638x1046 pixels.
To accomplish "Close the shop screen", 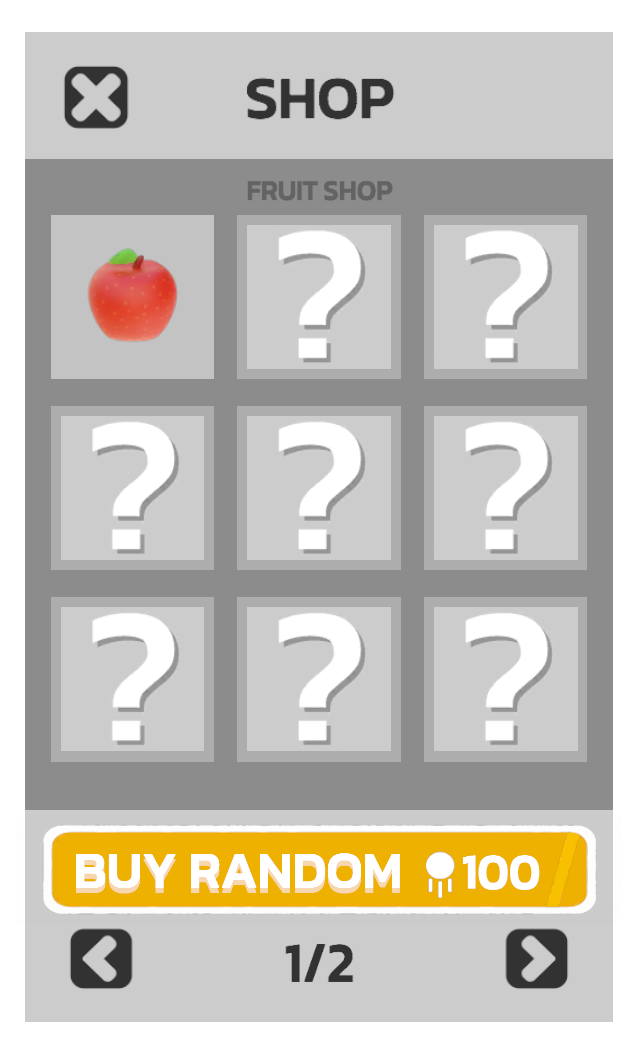I will 96,97.
